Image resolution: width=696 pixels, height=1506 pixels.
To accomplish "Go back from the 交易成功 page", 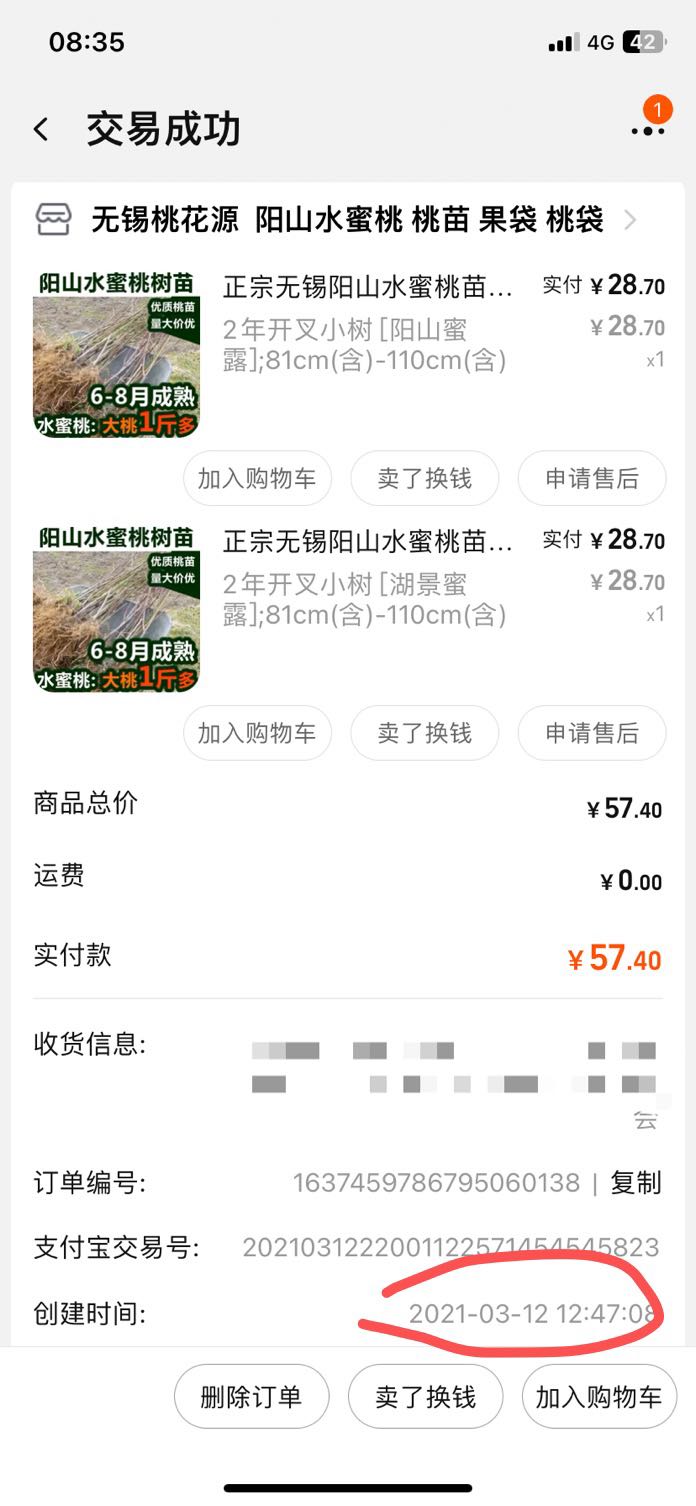I will coord(41,129).
